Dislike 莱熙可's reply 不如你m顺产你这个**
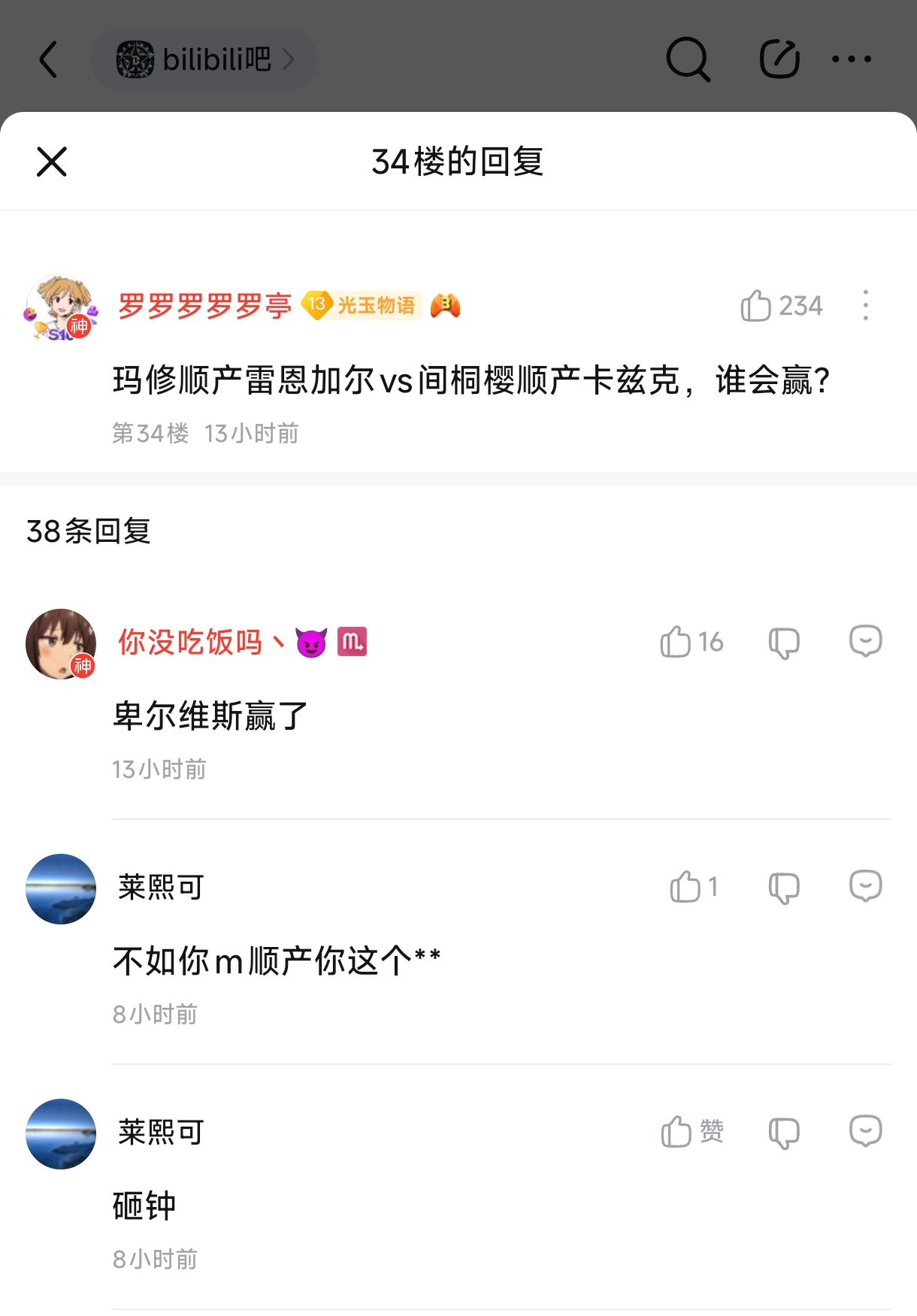The image size is (917, 1316). [784, 888]
